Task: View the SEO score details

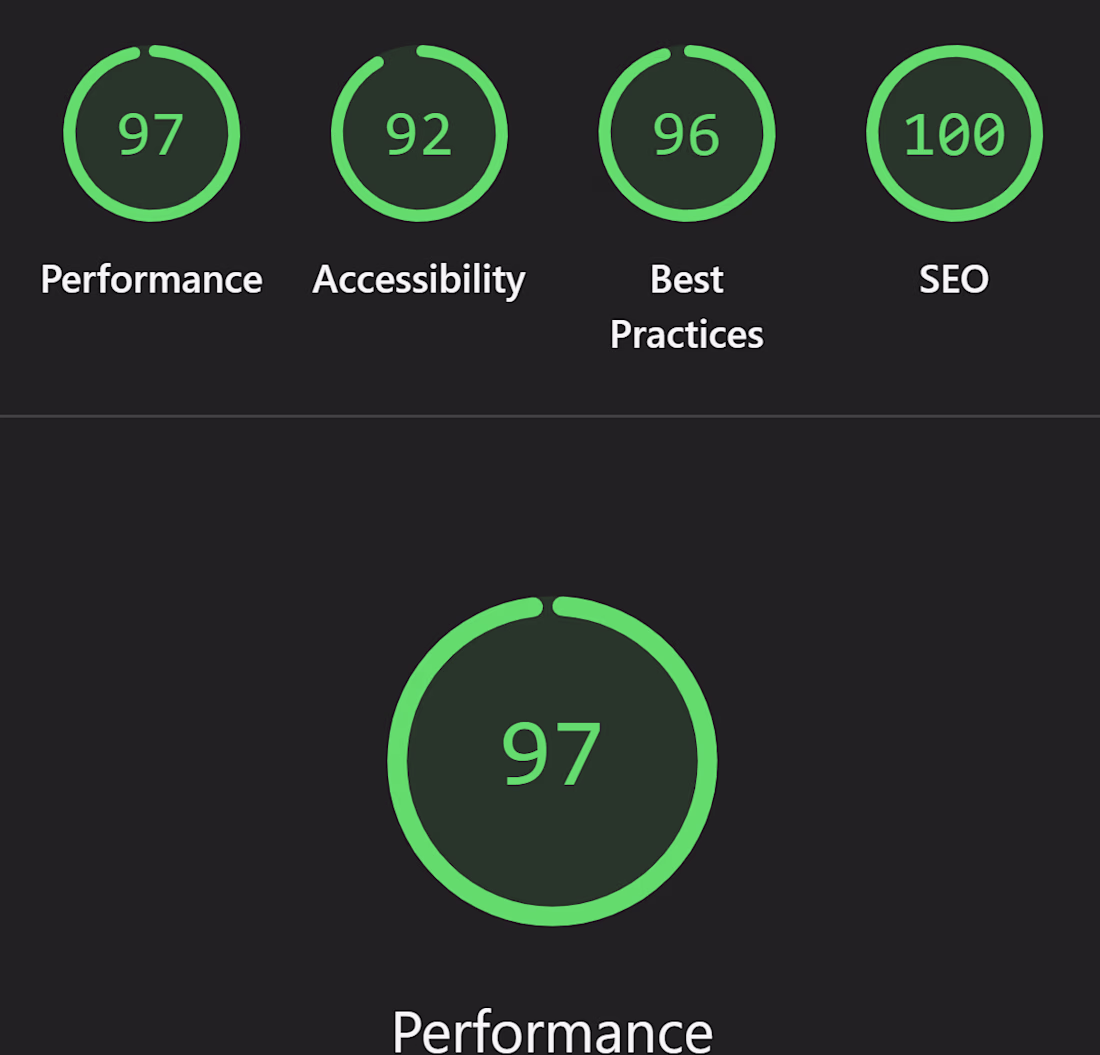Action: pyautogui.click(x=954, y=134)
